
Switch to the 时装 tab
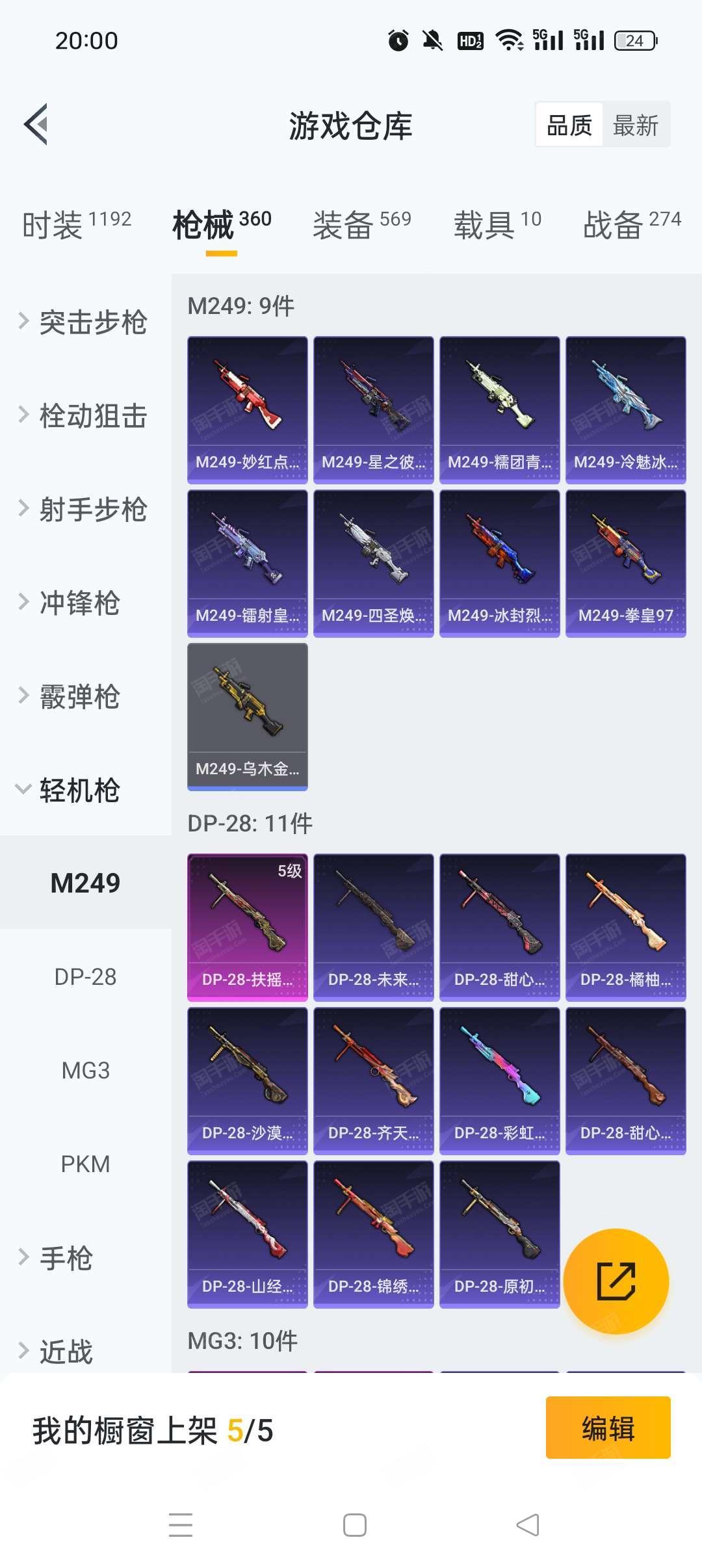coord(77,224)
